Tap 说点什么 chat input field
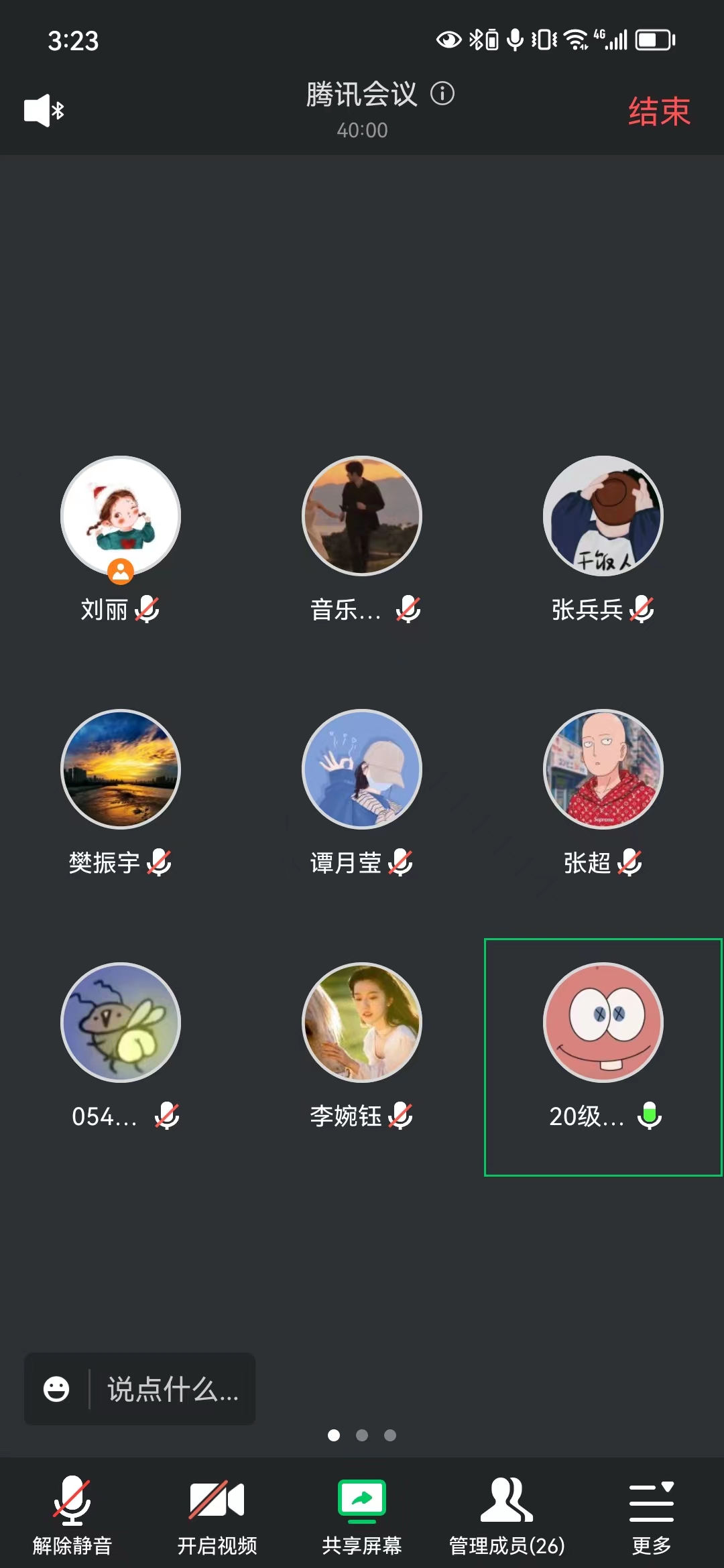Viewport: 724px width, 1568px height. [173, 1389]
